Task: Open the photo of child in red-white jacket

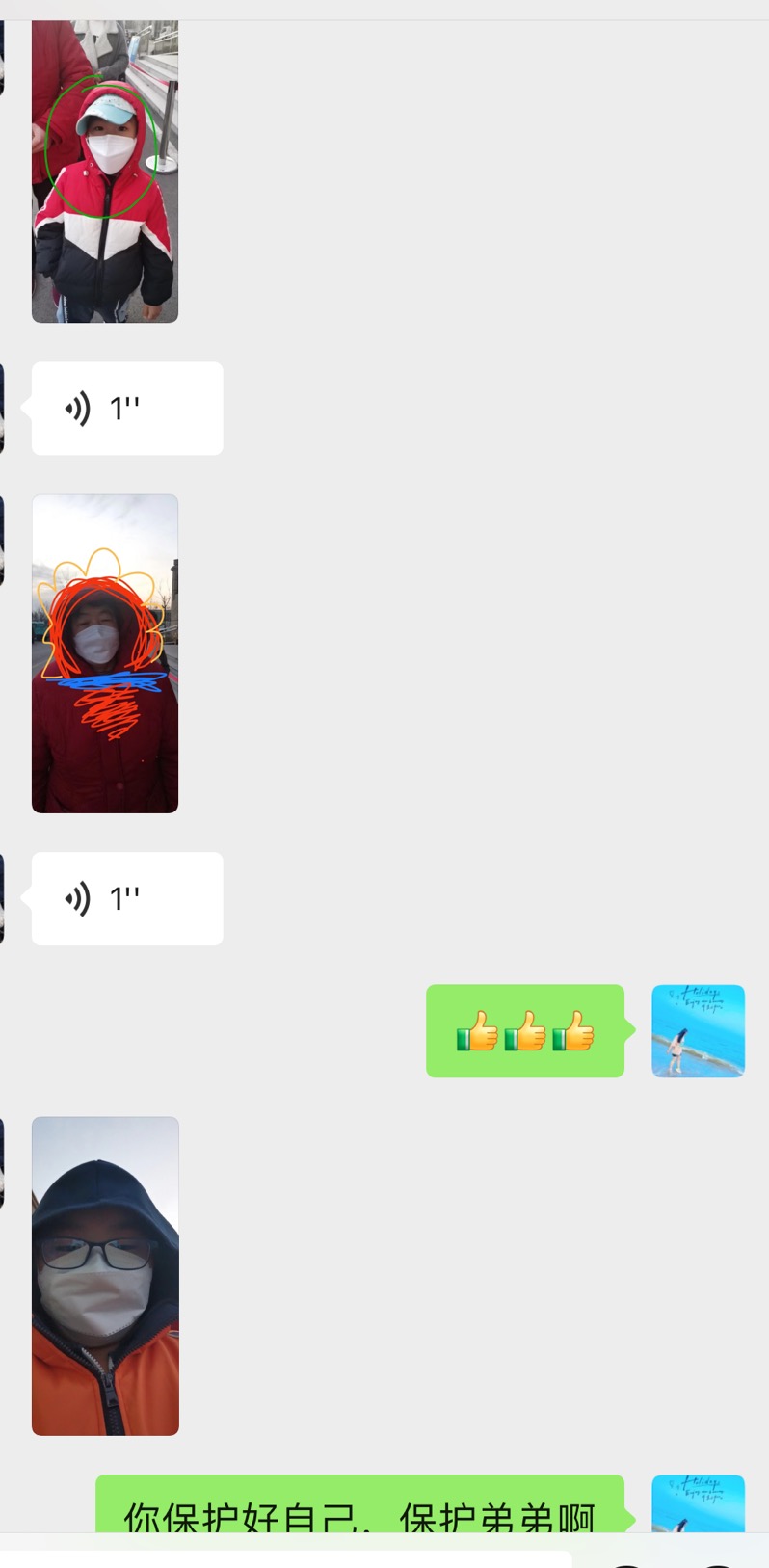Action: [x=105, y=173]
